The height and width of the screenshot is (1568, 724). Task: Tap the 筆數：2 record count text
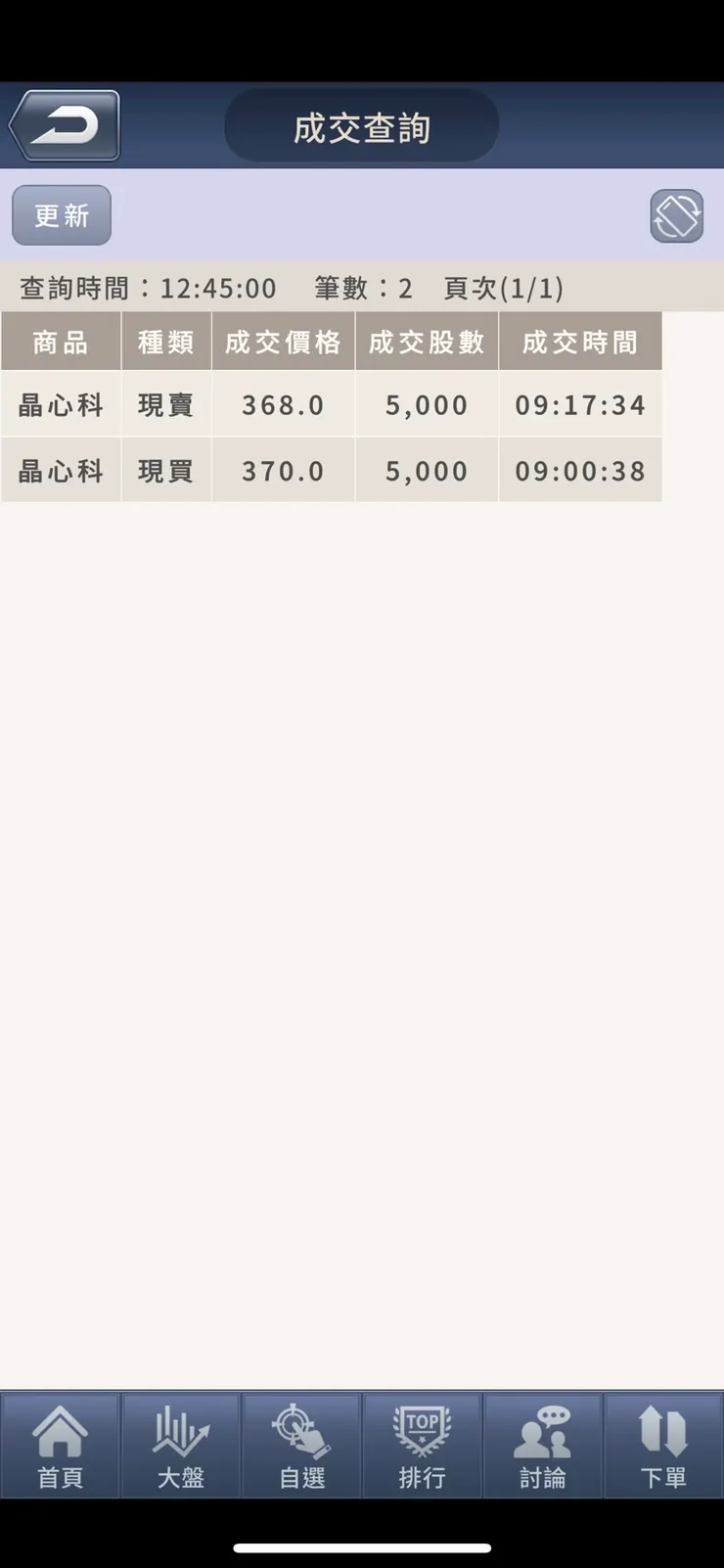point(363,288)
